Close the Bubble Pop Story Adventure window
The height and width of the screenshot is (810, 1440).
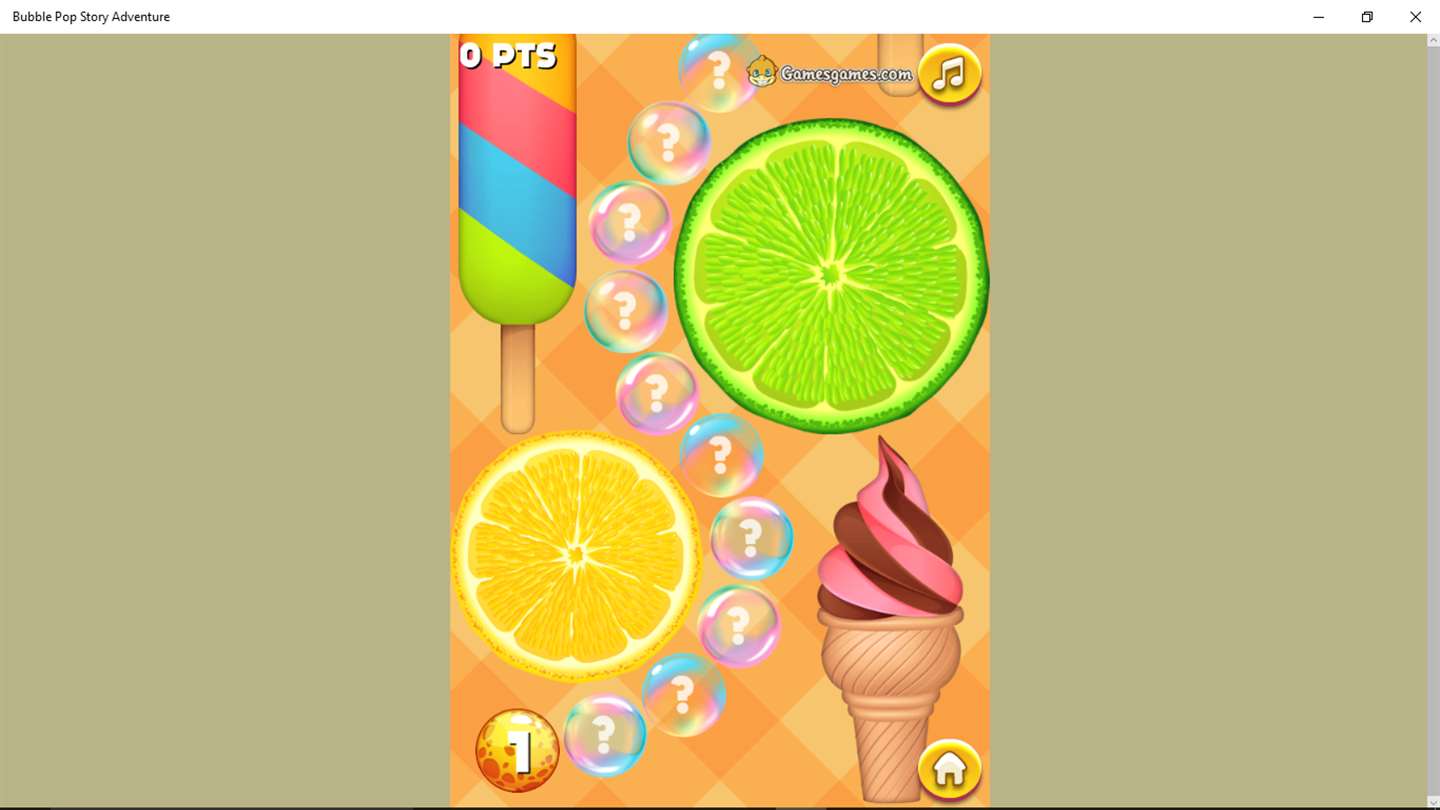(1415, 17)
